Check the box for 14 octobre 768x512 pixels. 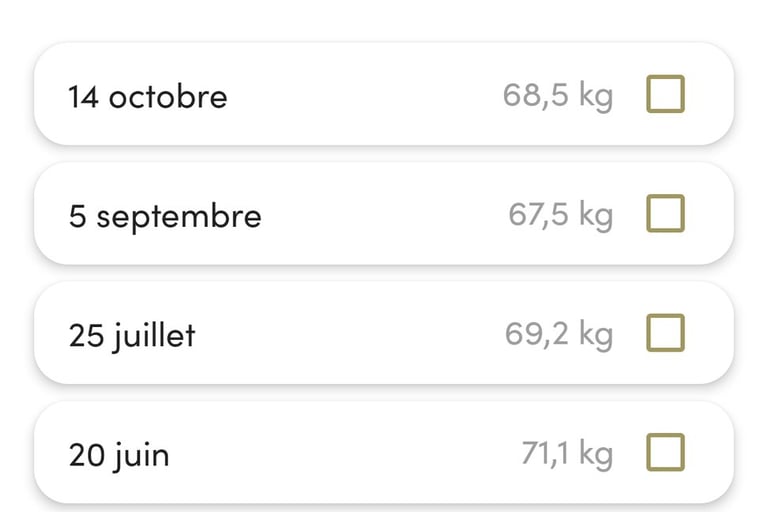(x=665, y=95)
